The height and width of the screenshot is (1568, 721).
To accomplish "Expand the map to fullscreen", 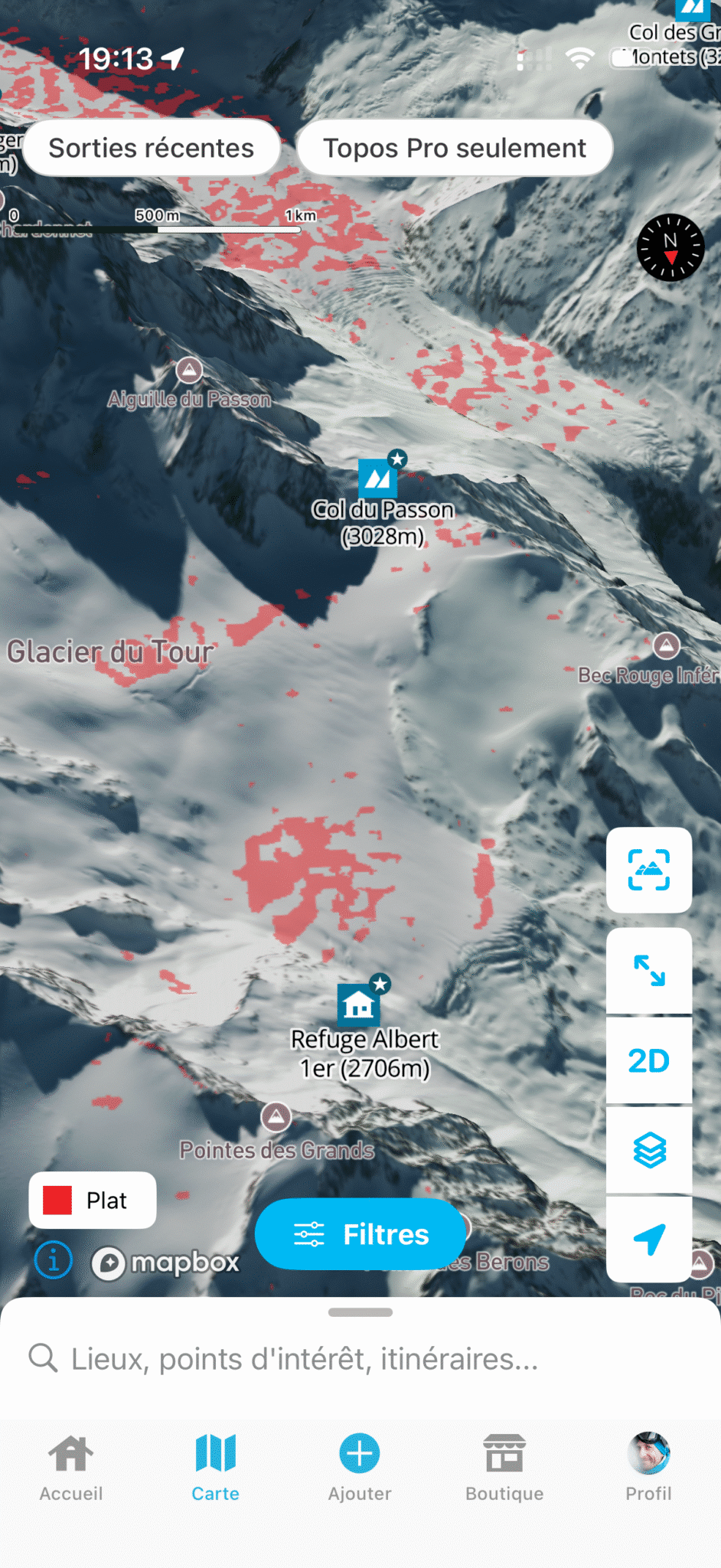I will [x=649, y=971].
